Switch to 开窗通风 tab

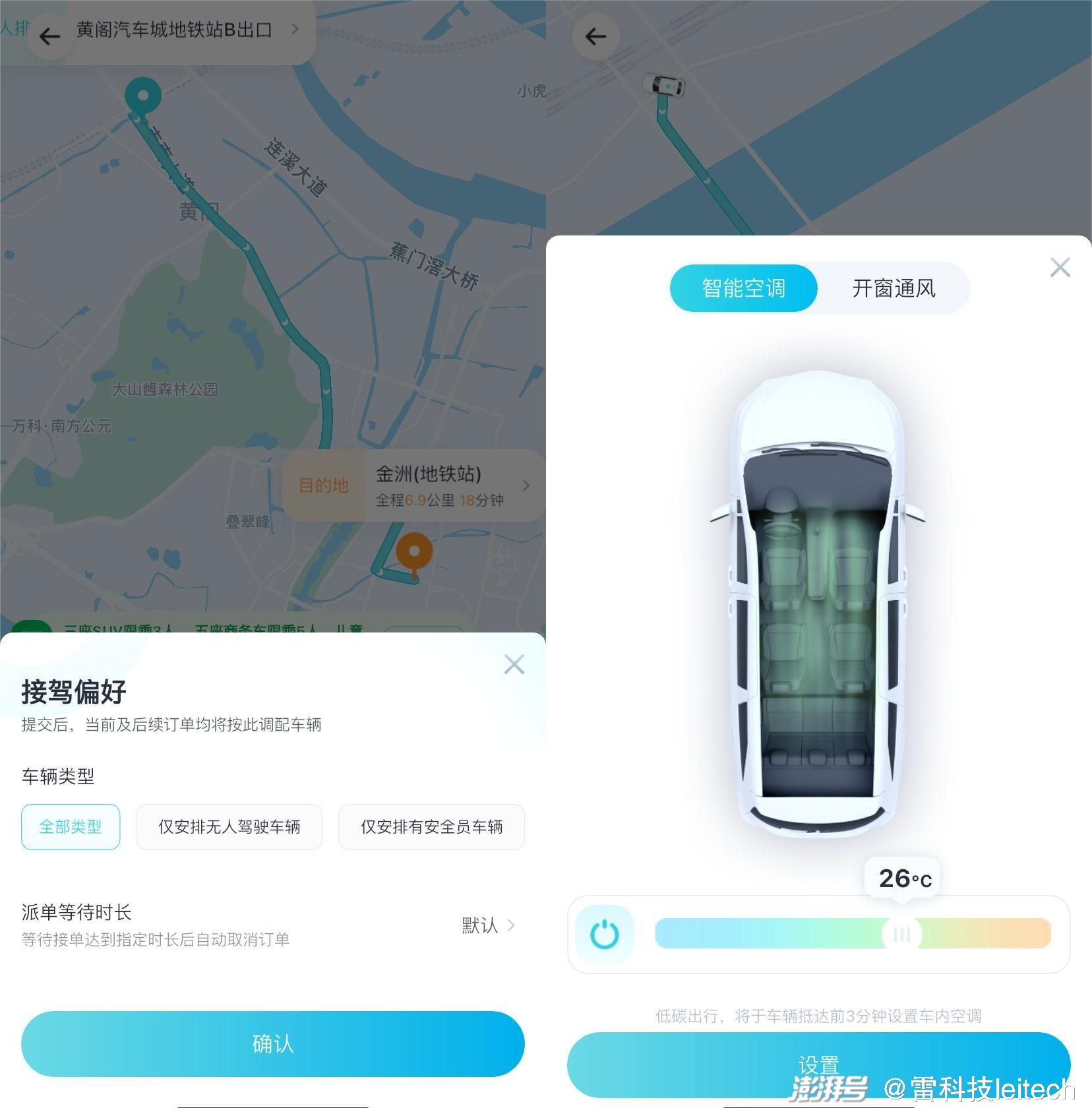(x=894, y=288)
